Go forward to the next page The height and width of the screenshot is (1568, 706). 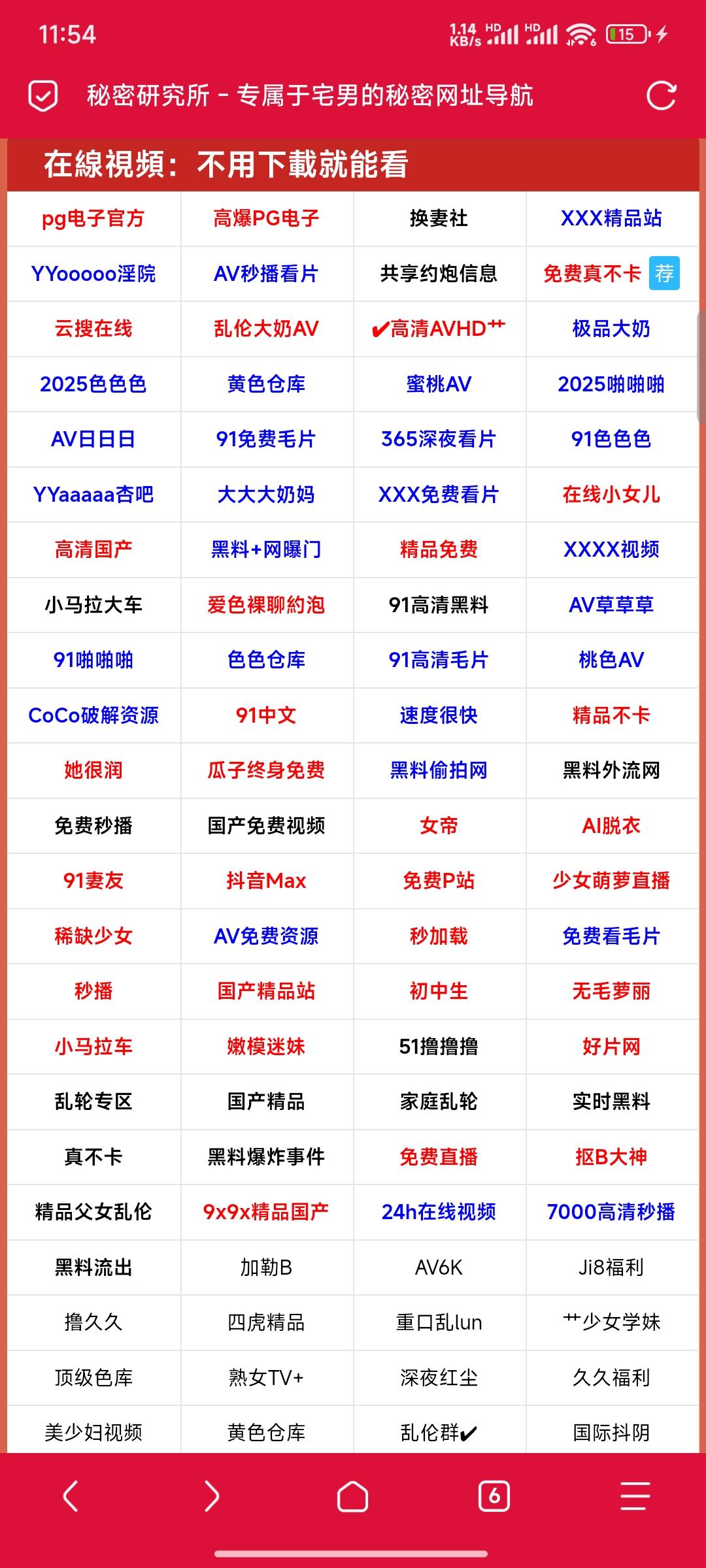pyautogui.click(x=211, y=1496)
